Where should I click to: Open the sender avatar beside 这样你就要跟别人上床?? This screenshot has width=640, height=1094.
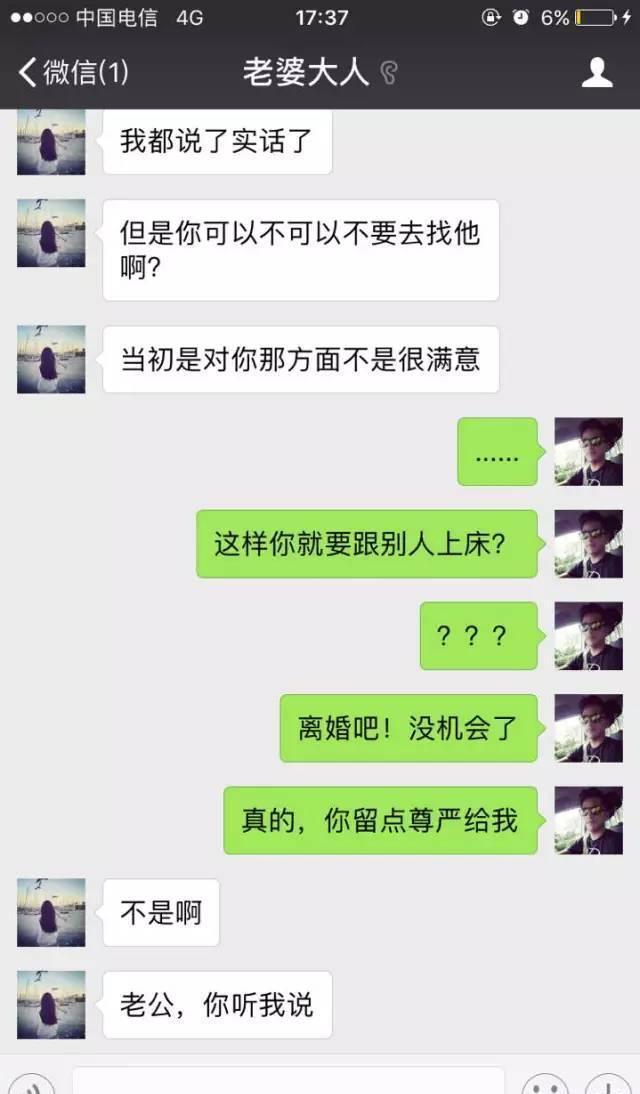click(x=589, y=544)
